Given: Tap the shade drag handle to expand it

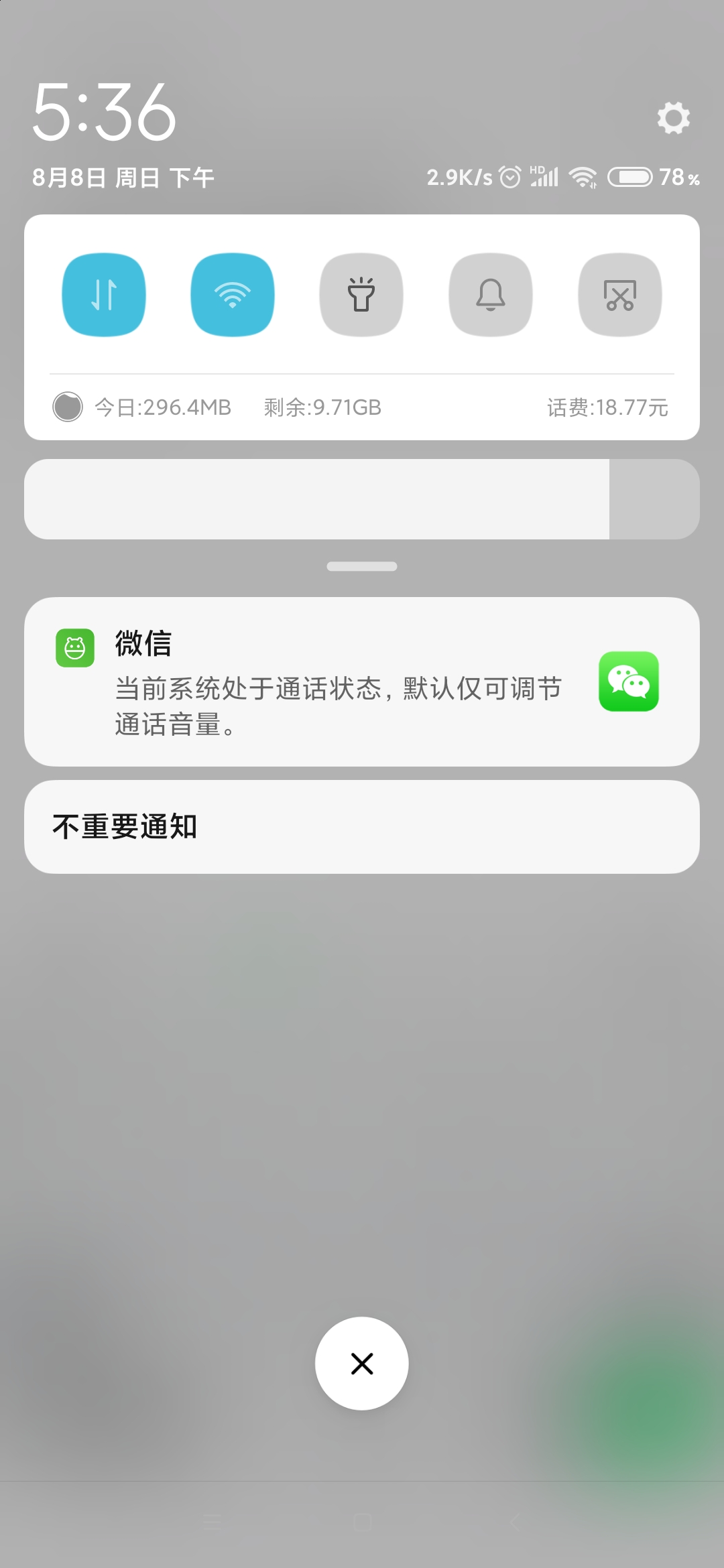Looking at the screenshot, I should (362, 566).
